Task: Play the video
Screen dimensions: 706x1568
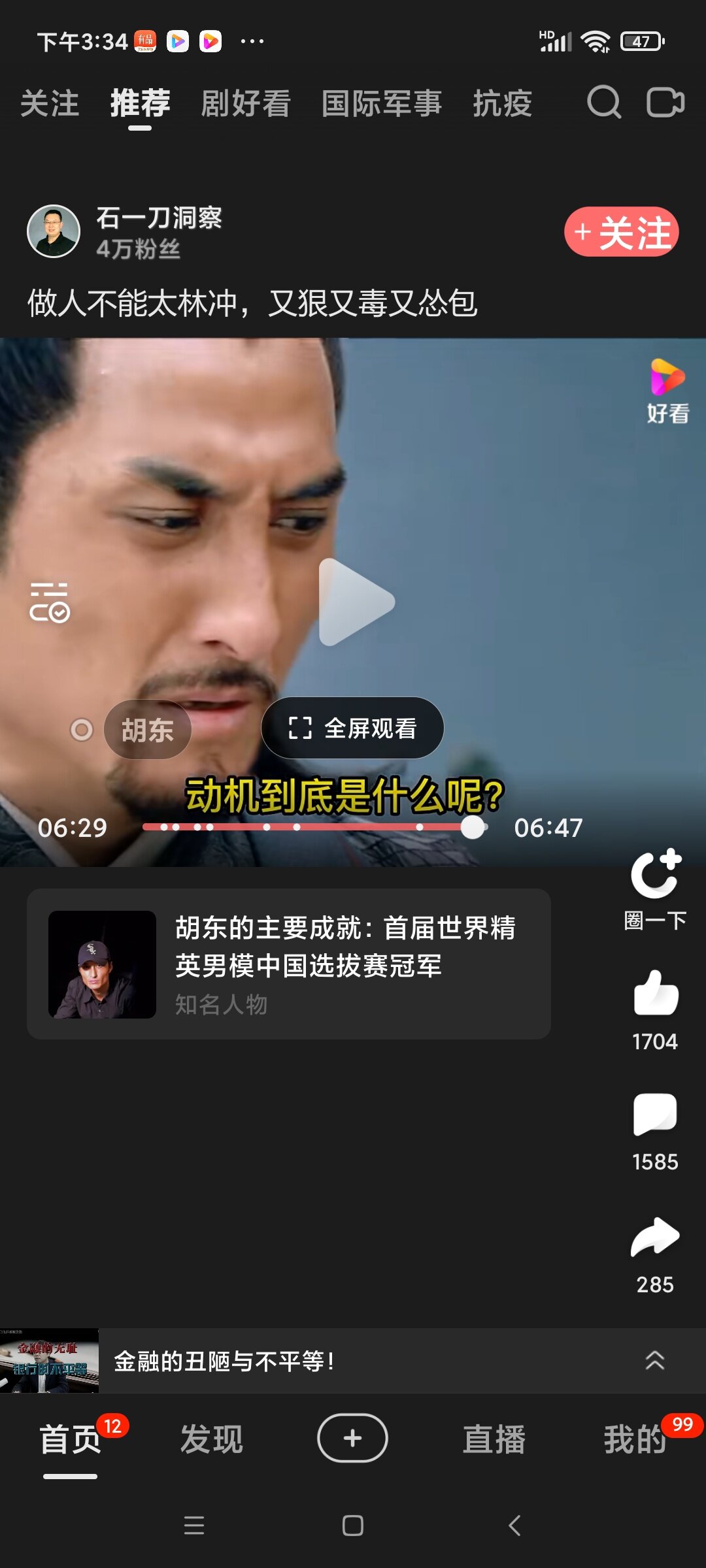Action: pyautogui.click(x=354, y=602)
